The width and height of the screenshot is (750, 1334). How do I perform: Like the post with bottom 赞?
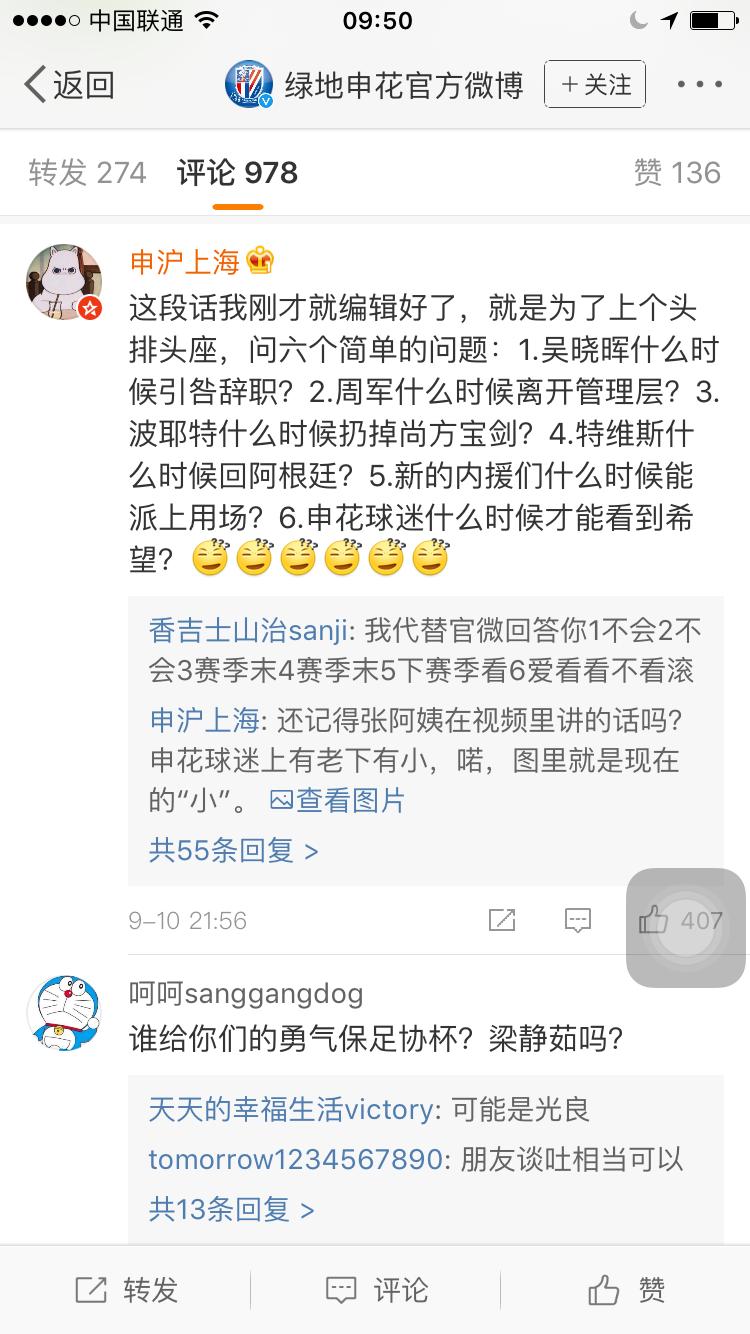pyautogui.click(x=626, y=1290)
